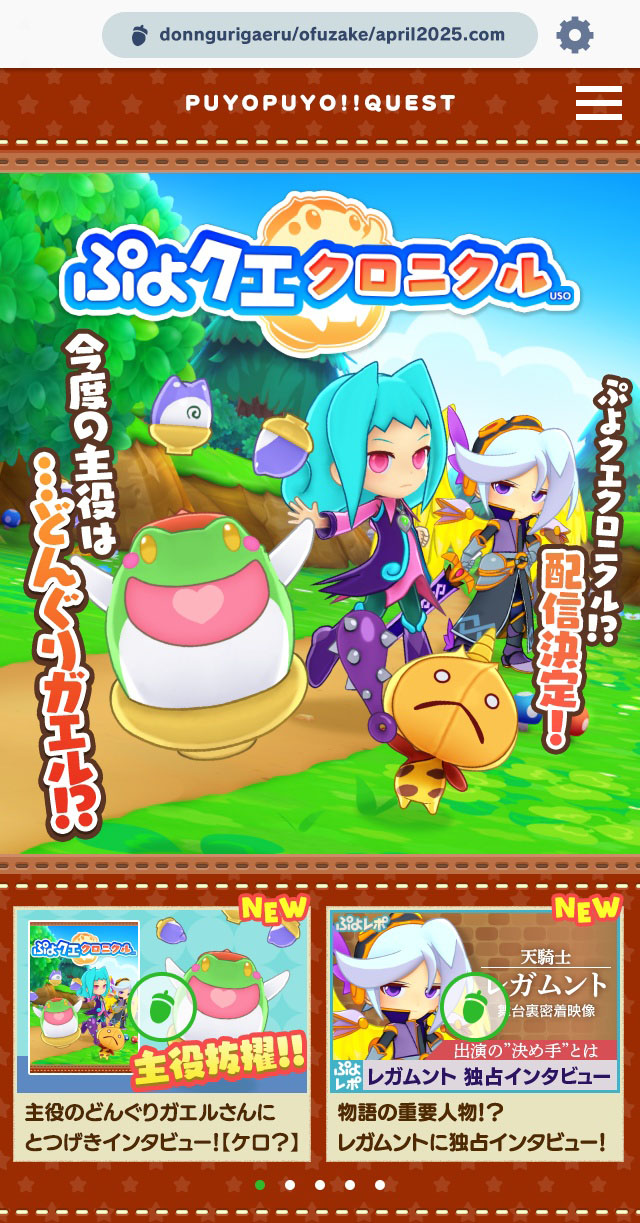Jump to the last carousel page dot

tap(380, 1185)
